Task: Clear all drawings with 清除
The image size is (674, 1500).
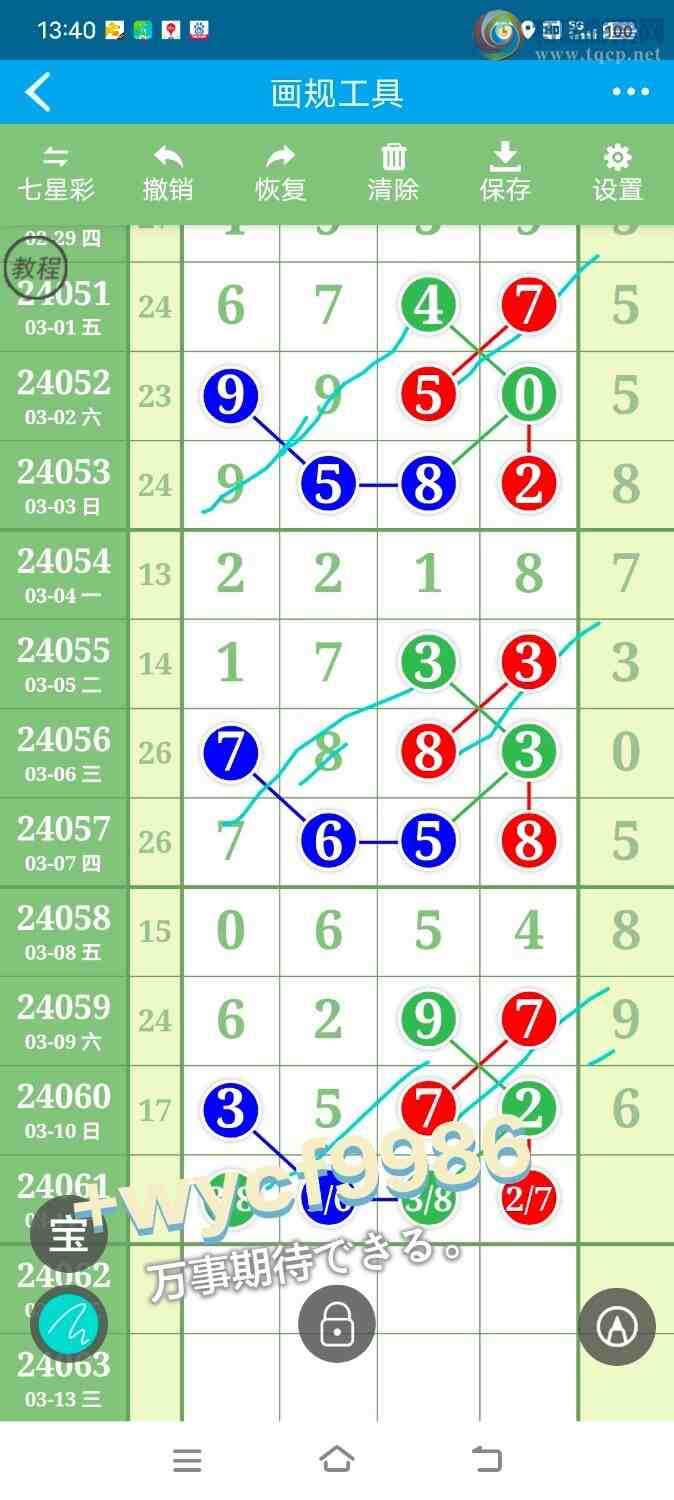Action: coord(393,173)
